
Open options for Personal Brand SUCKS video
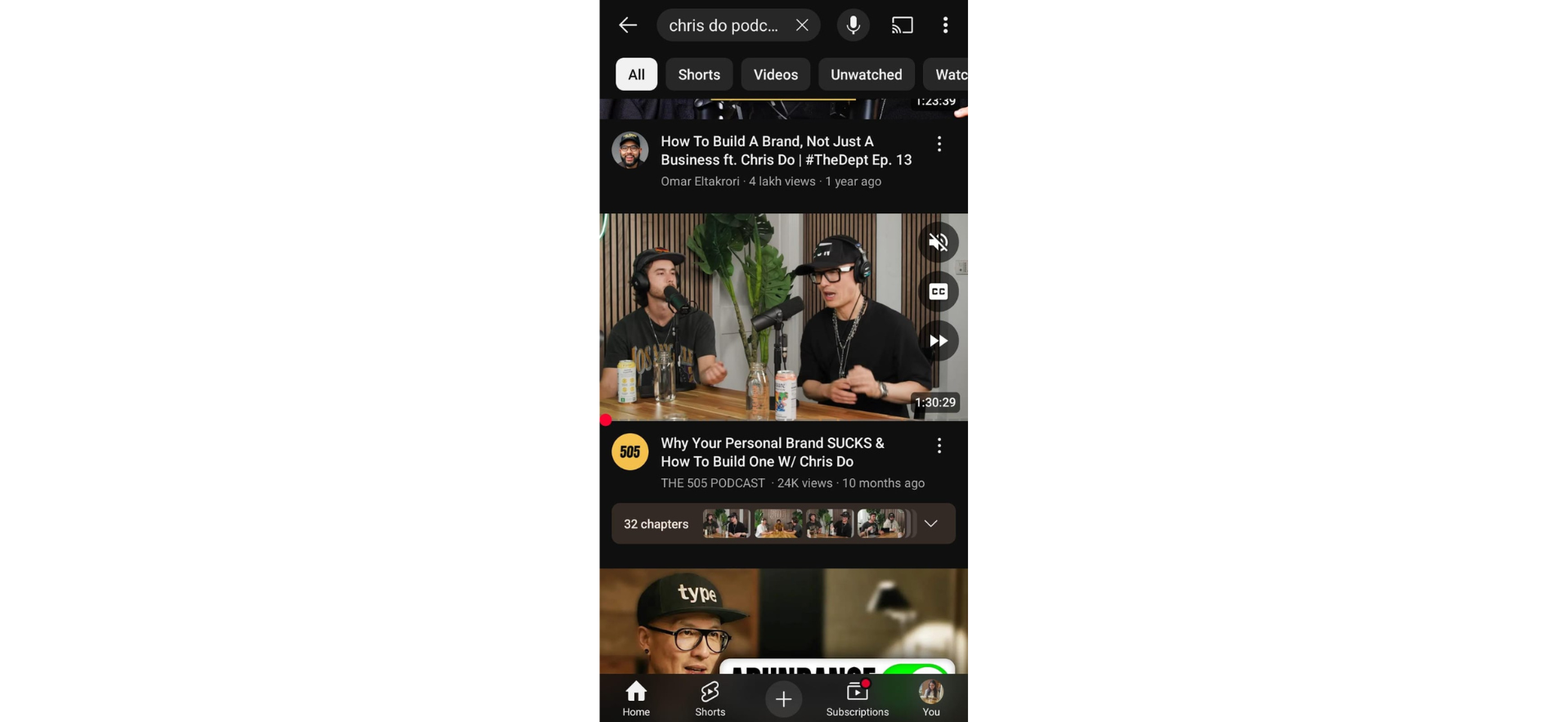click(939, 446)
